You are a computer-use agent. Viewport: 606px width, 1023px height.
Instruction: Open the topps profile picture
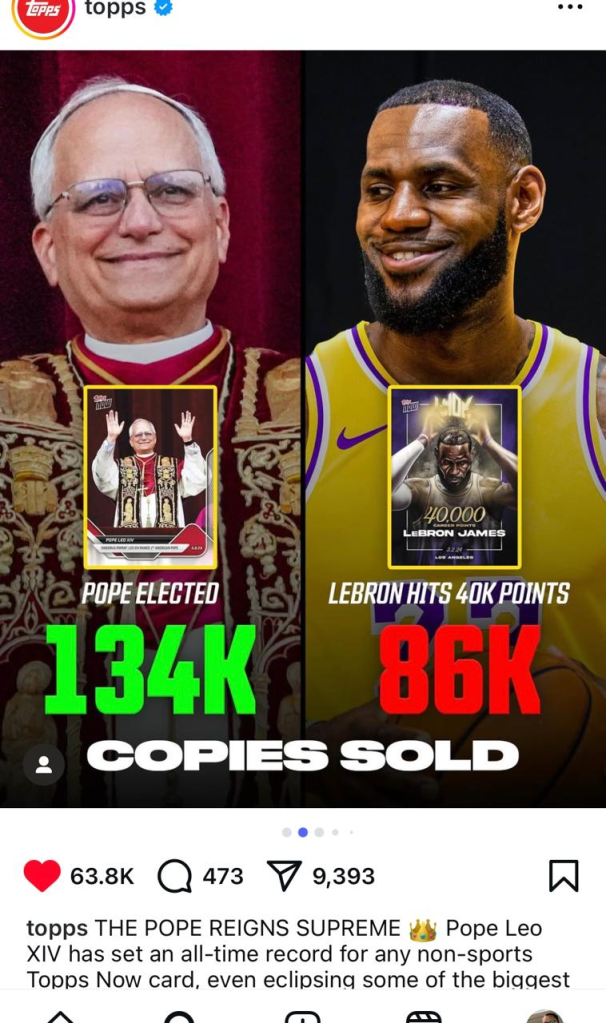(x=42, y=12)
